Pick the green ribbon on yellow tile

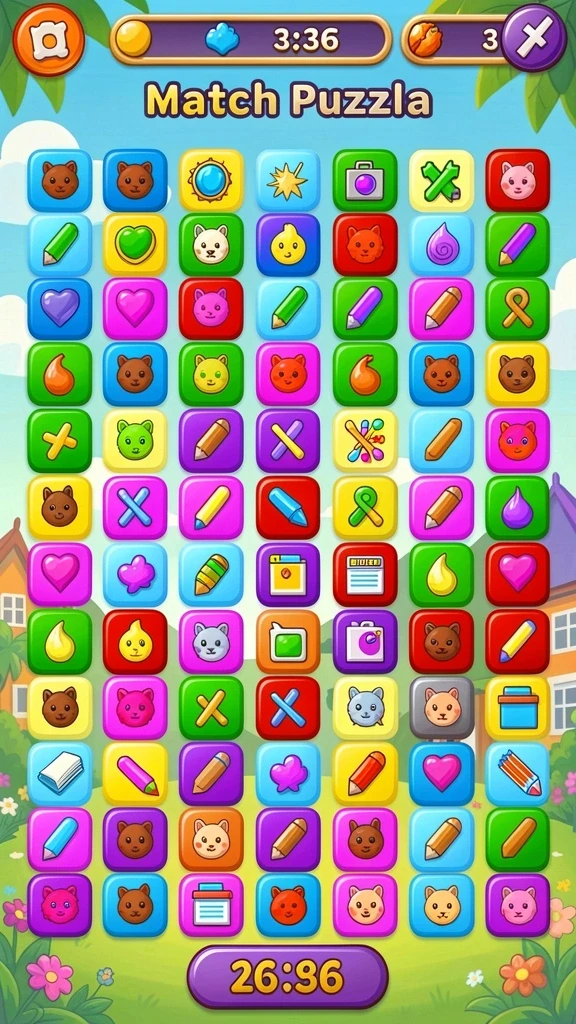coord(365,507)
